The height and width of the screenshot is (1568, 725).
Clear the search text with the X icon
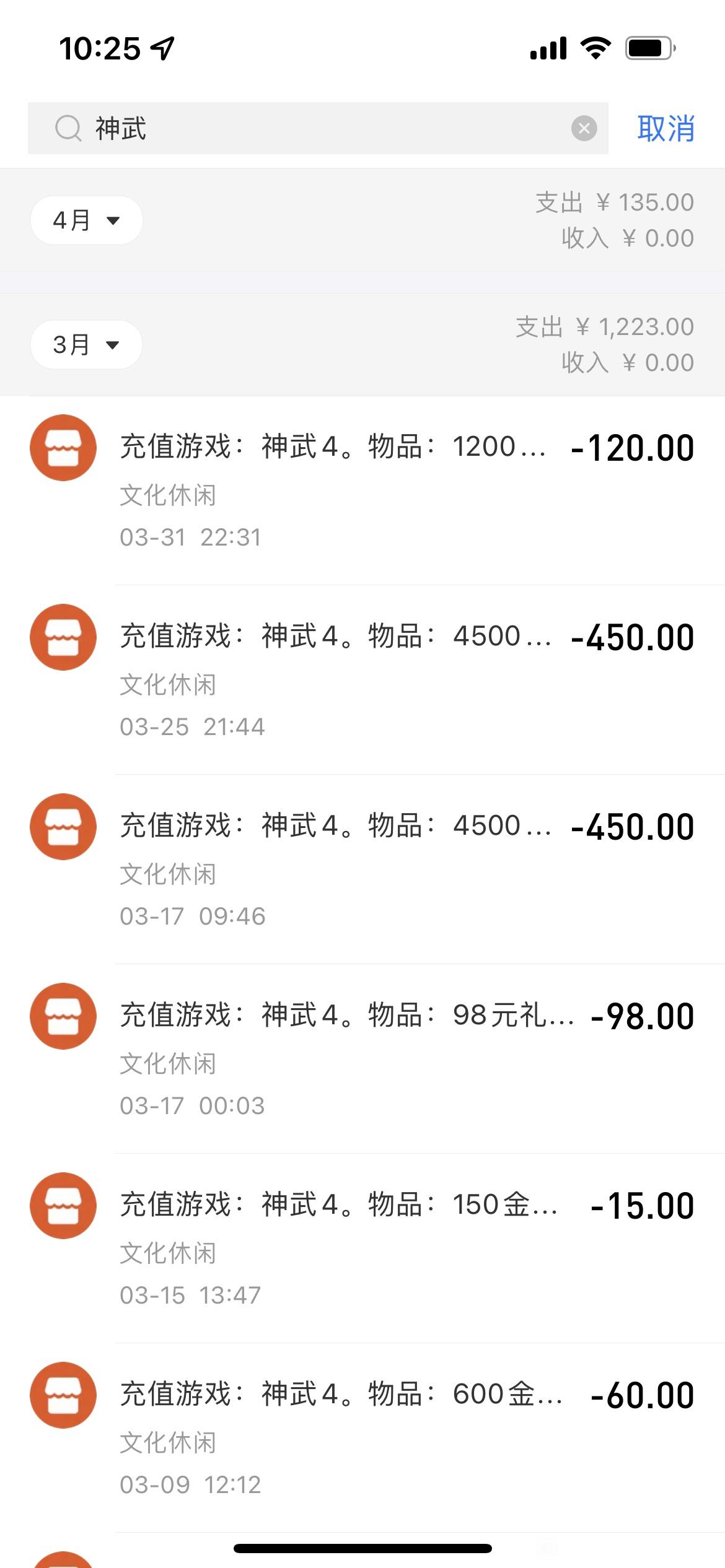coord(584,128)
